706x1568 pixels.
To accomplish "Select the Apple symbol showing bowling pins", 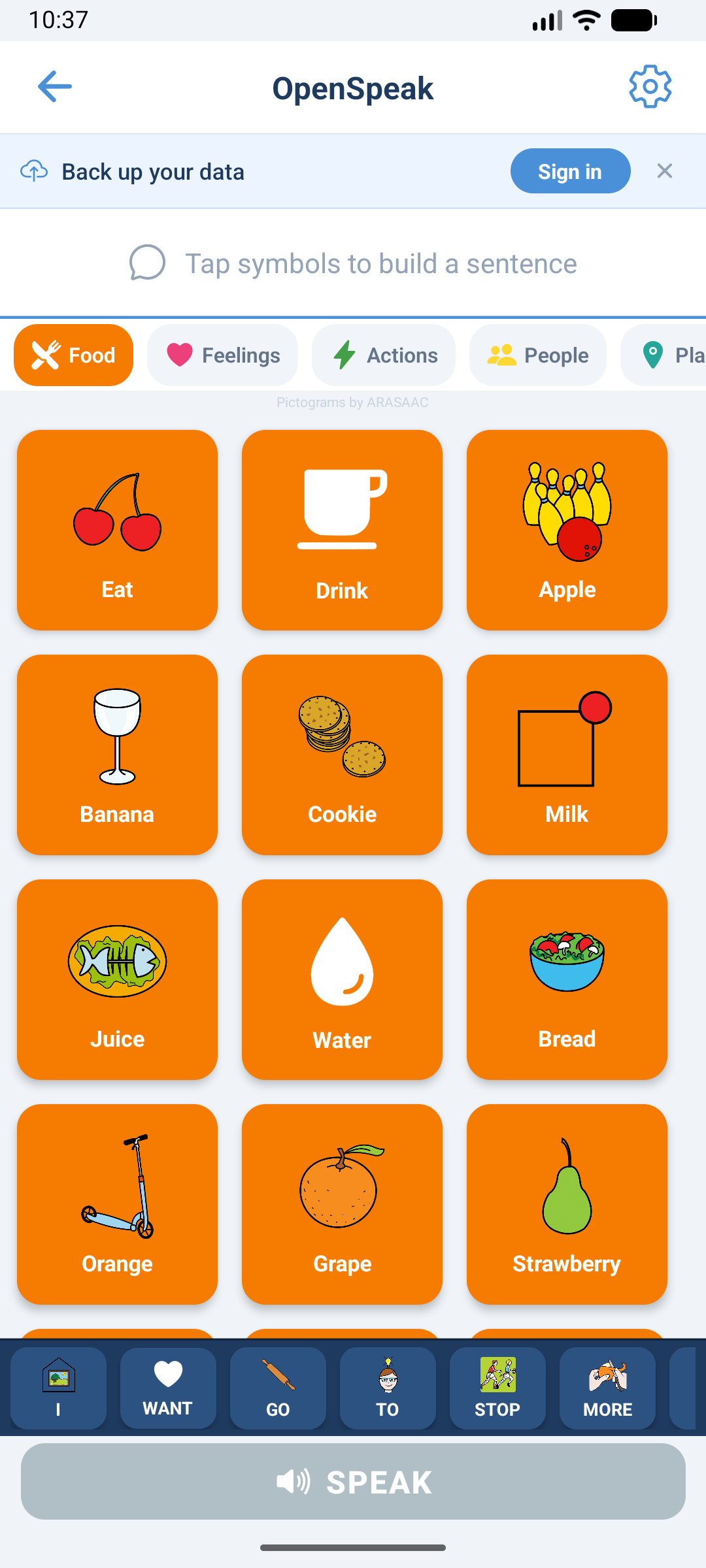I will point(567,529).
